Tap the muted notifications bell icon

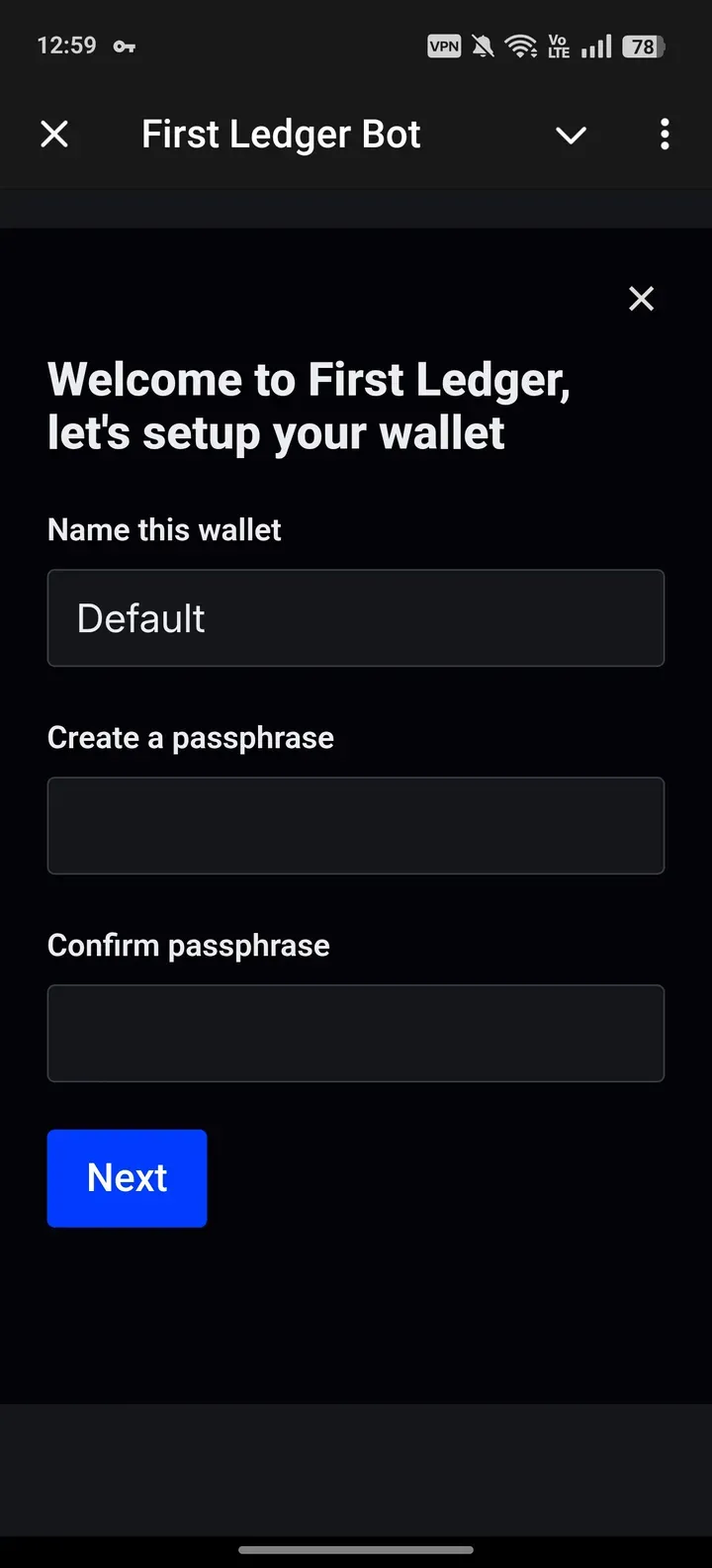(484, 46)
